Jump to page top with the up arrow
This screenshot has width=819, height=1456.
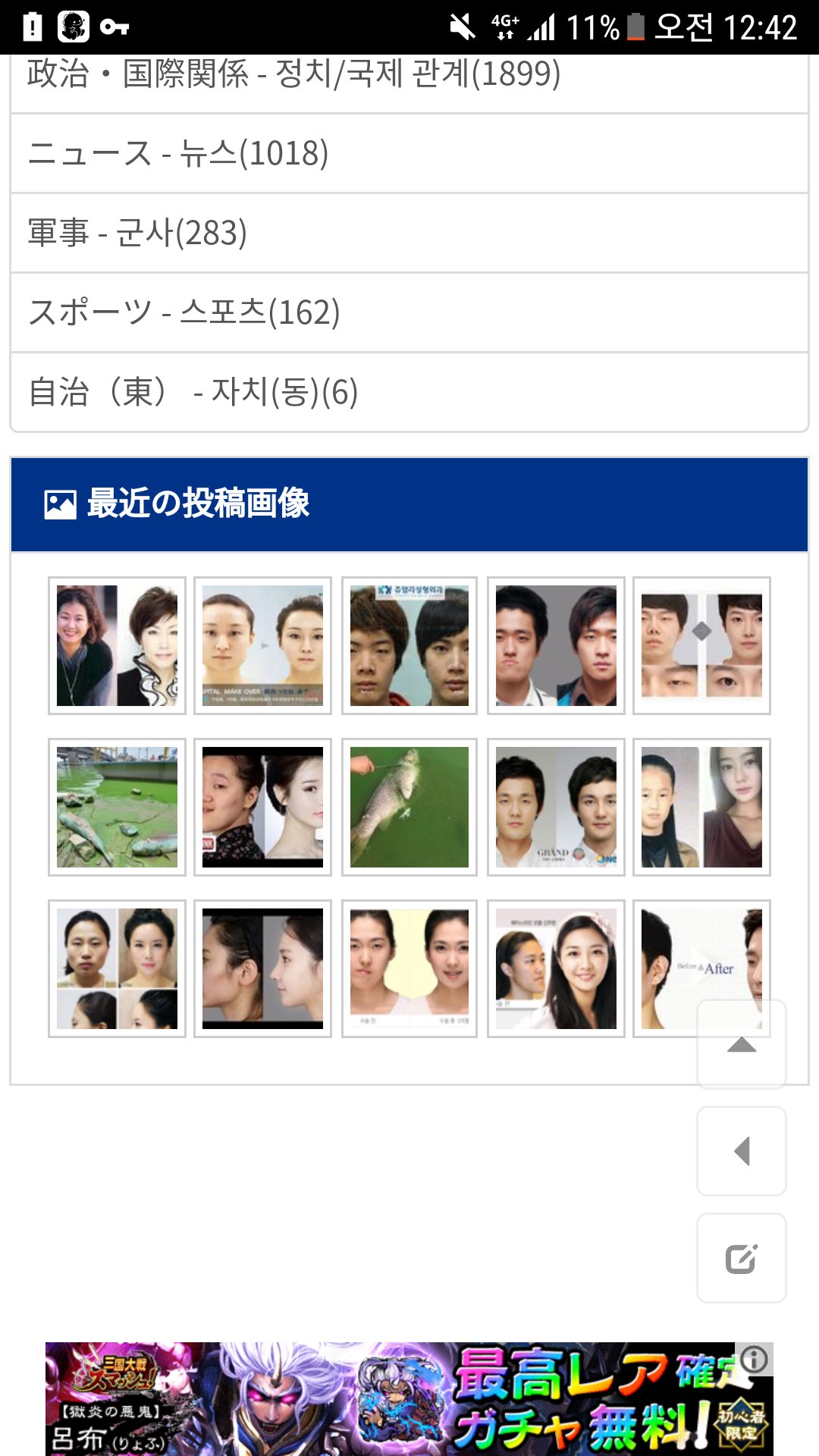[x=741, y=1045]
